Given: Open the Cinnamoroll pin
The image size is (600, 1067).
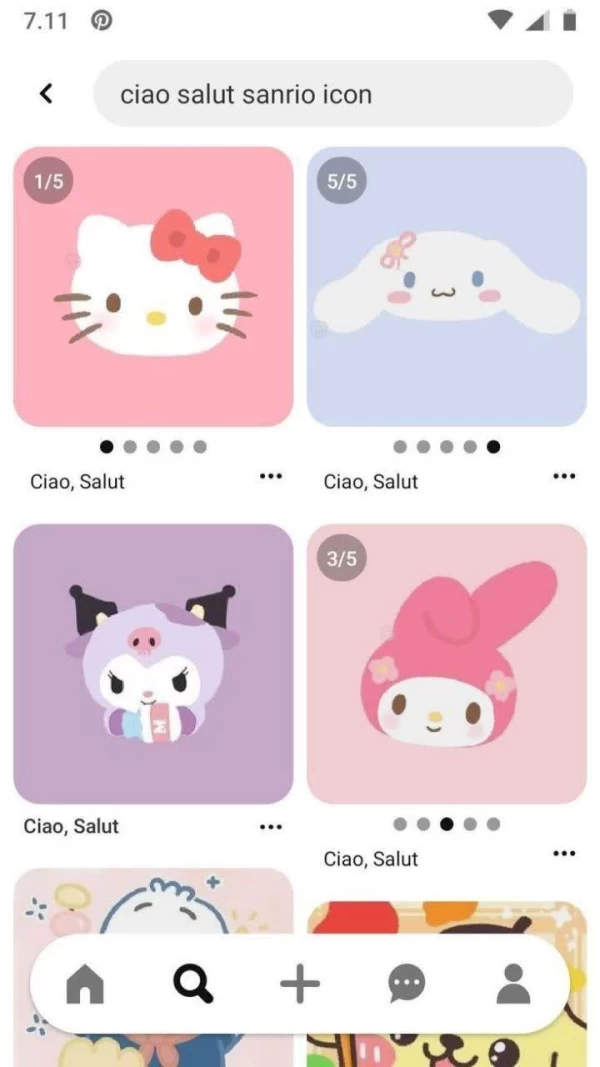Looking at the screenshot, I should (x=446, y=286).
